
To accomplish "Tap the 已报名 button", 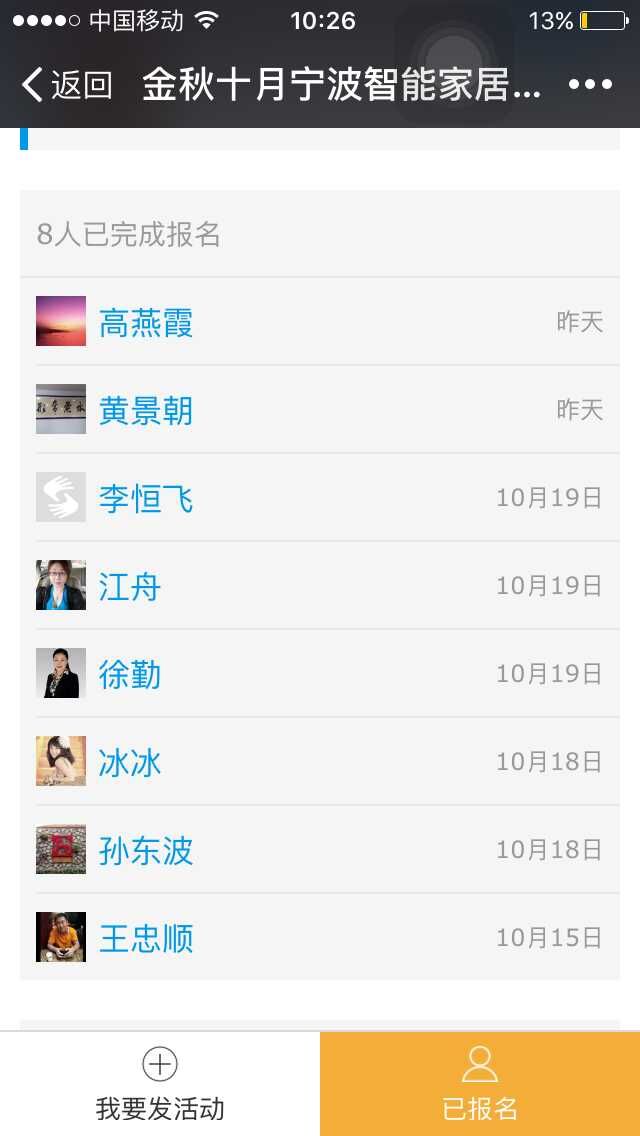I will pos(480,1084).
